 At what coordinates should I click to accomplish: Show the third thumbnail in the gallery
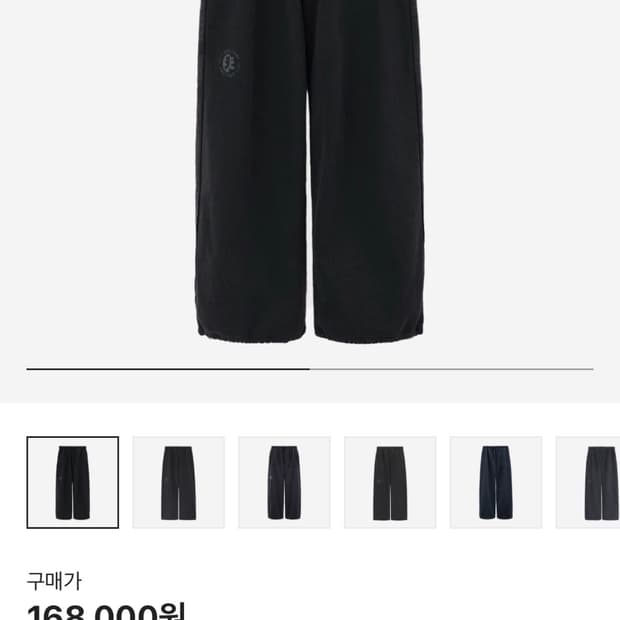point(284,482)
